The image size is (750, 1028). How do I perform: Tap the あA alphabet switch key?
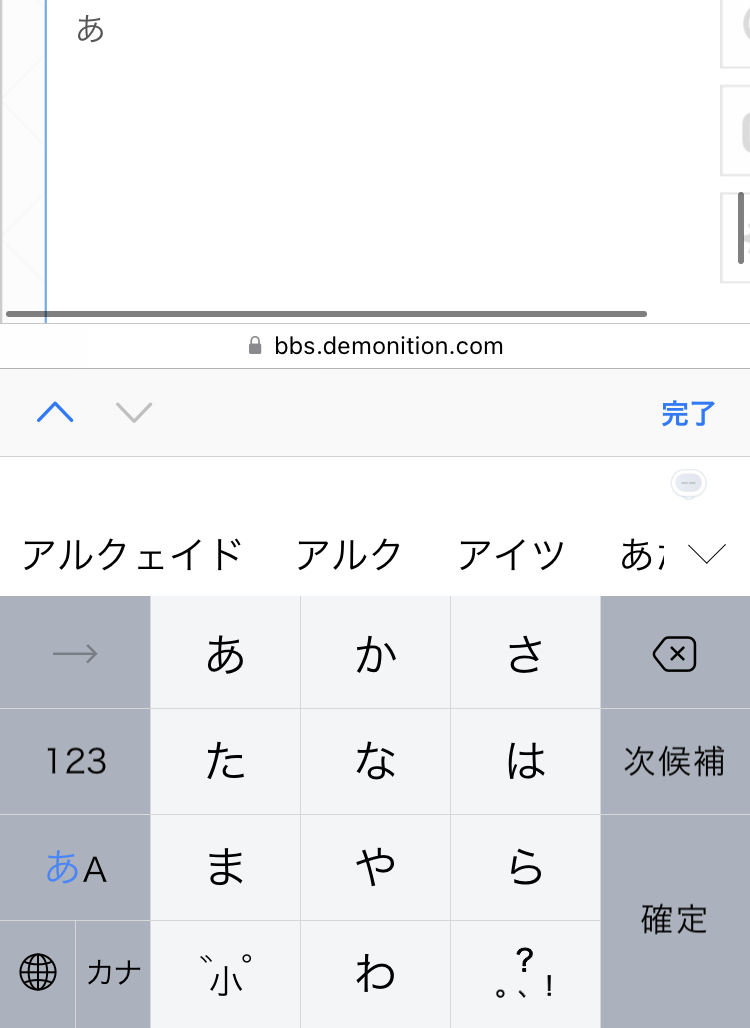coord(76,868)
